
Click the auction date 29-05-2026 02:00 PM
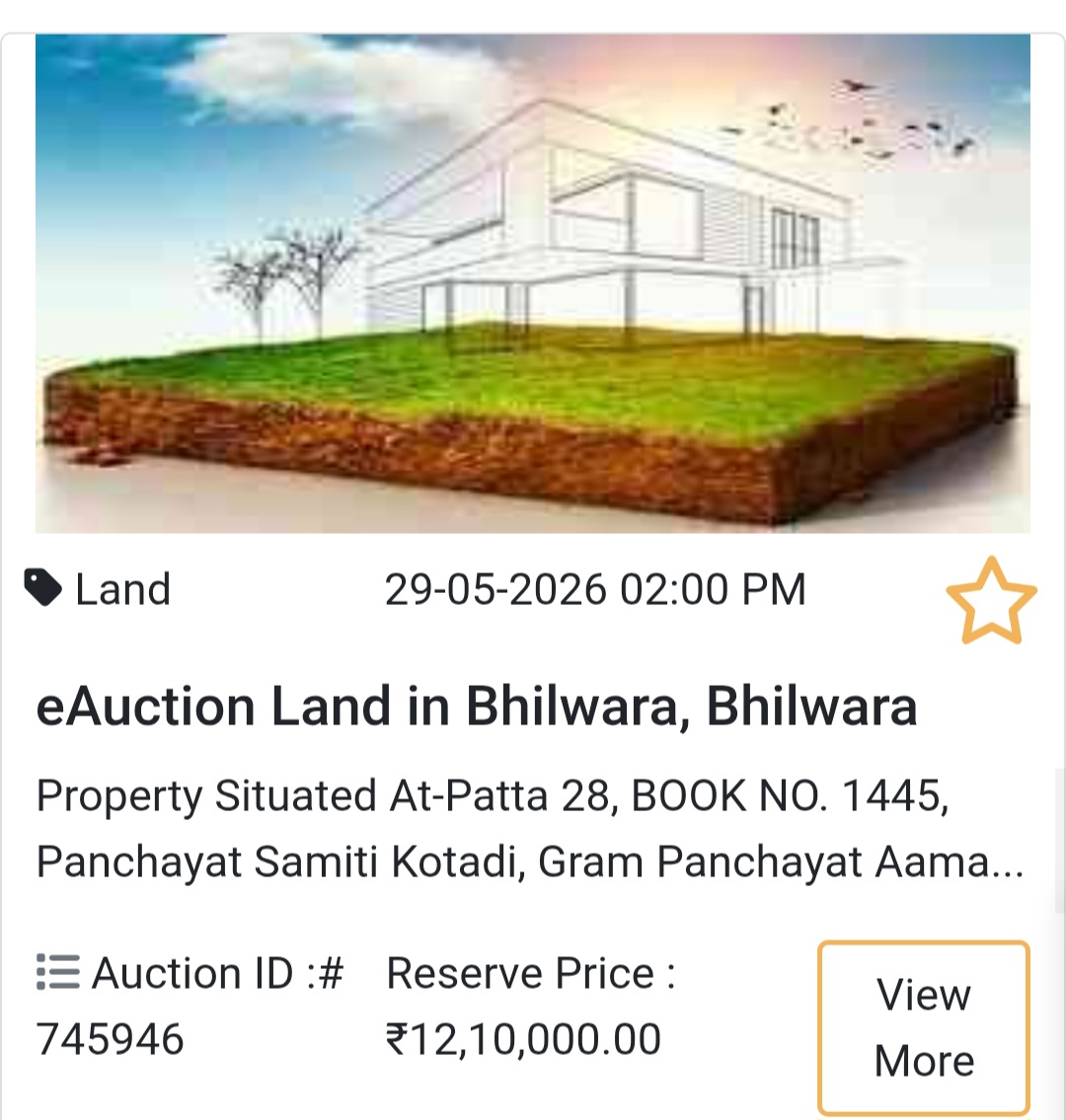[x=594, y=587]
